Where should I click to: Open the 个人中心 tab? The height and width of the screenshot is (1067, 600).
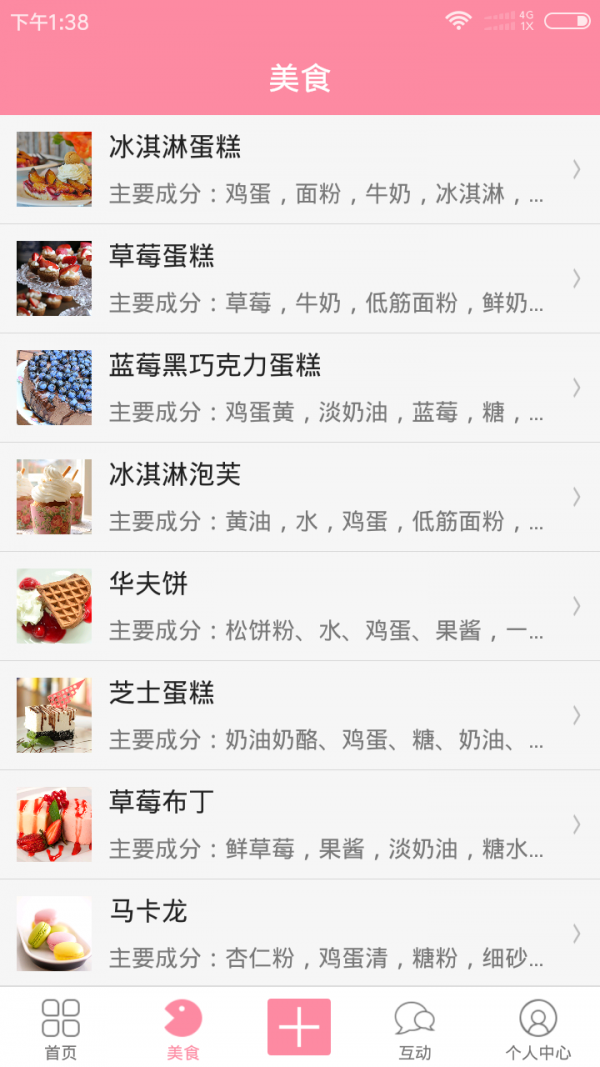(x=538, y=1028)
